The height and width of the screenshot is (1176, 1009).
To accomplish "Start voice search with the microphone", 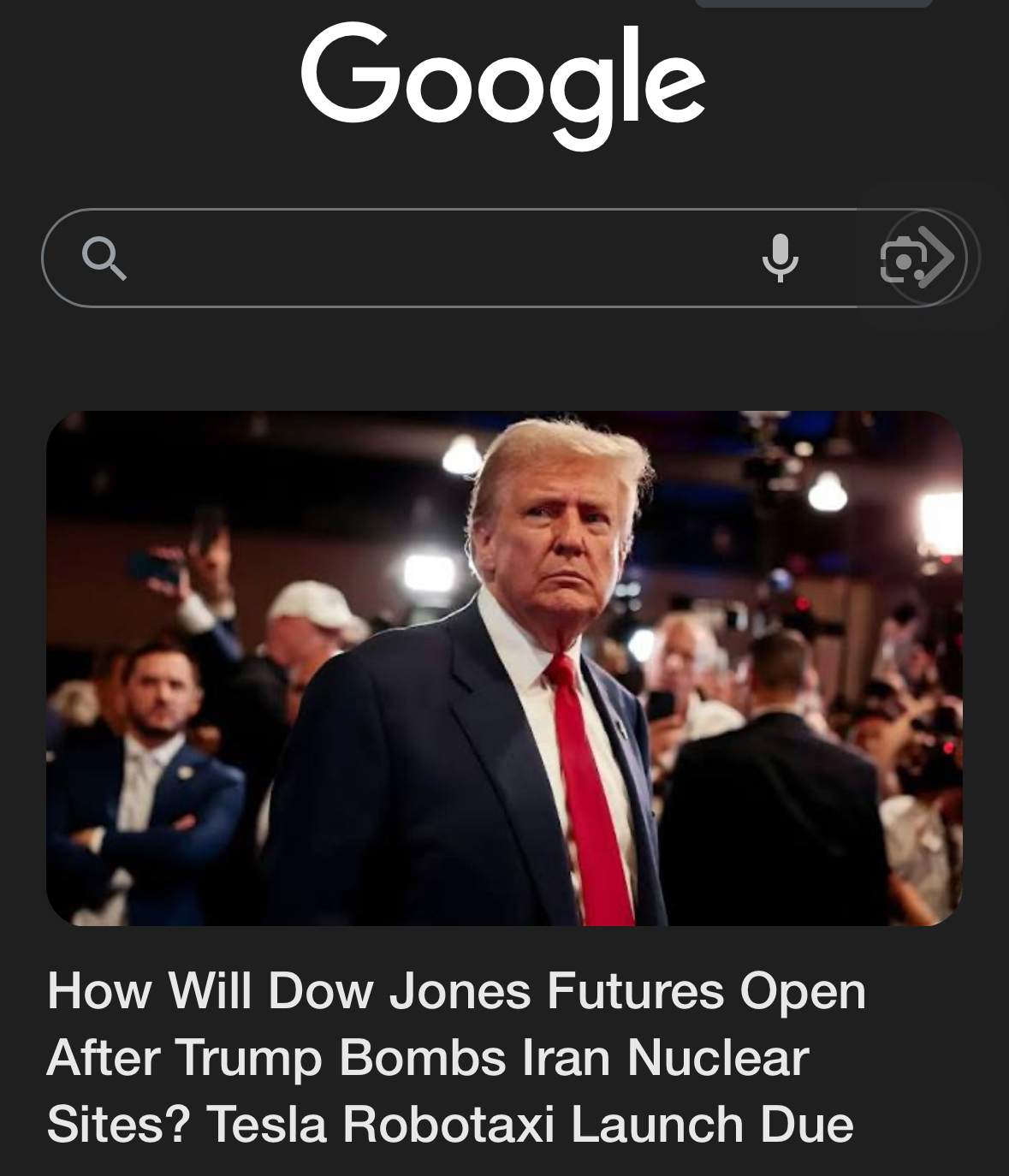I will point(780,258).
